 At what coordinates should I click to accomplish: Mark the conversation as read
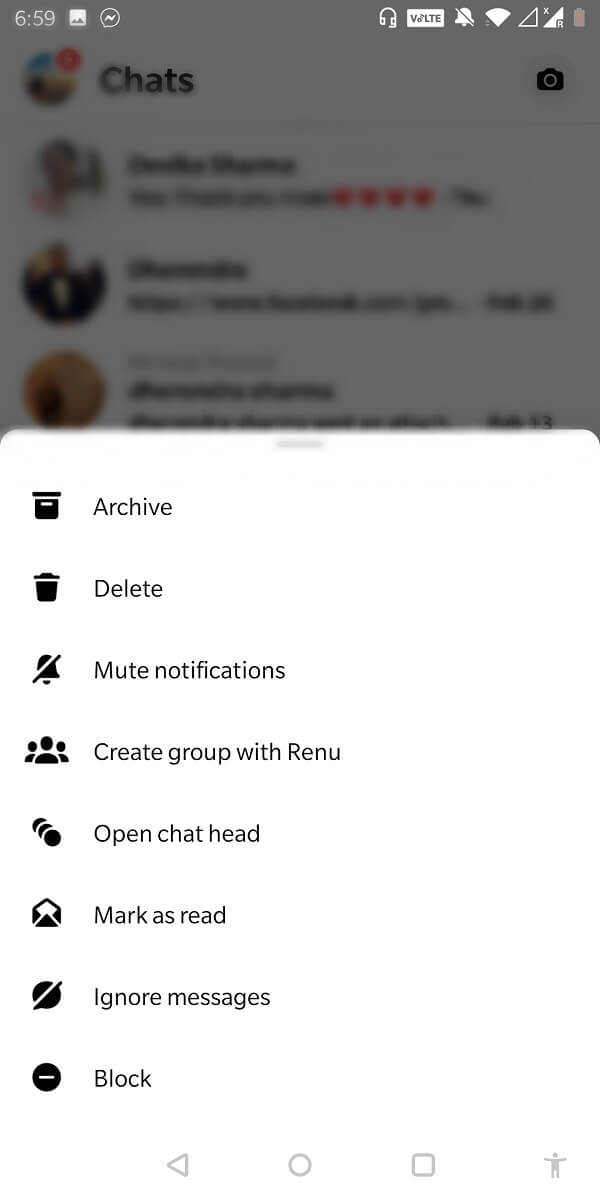click(x=160, y=915)
